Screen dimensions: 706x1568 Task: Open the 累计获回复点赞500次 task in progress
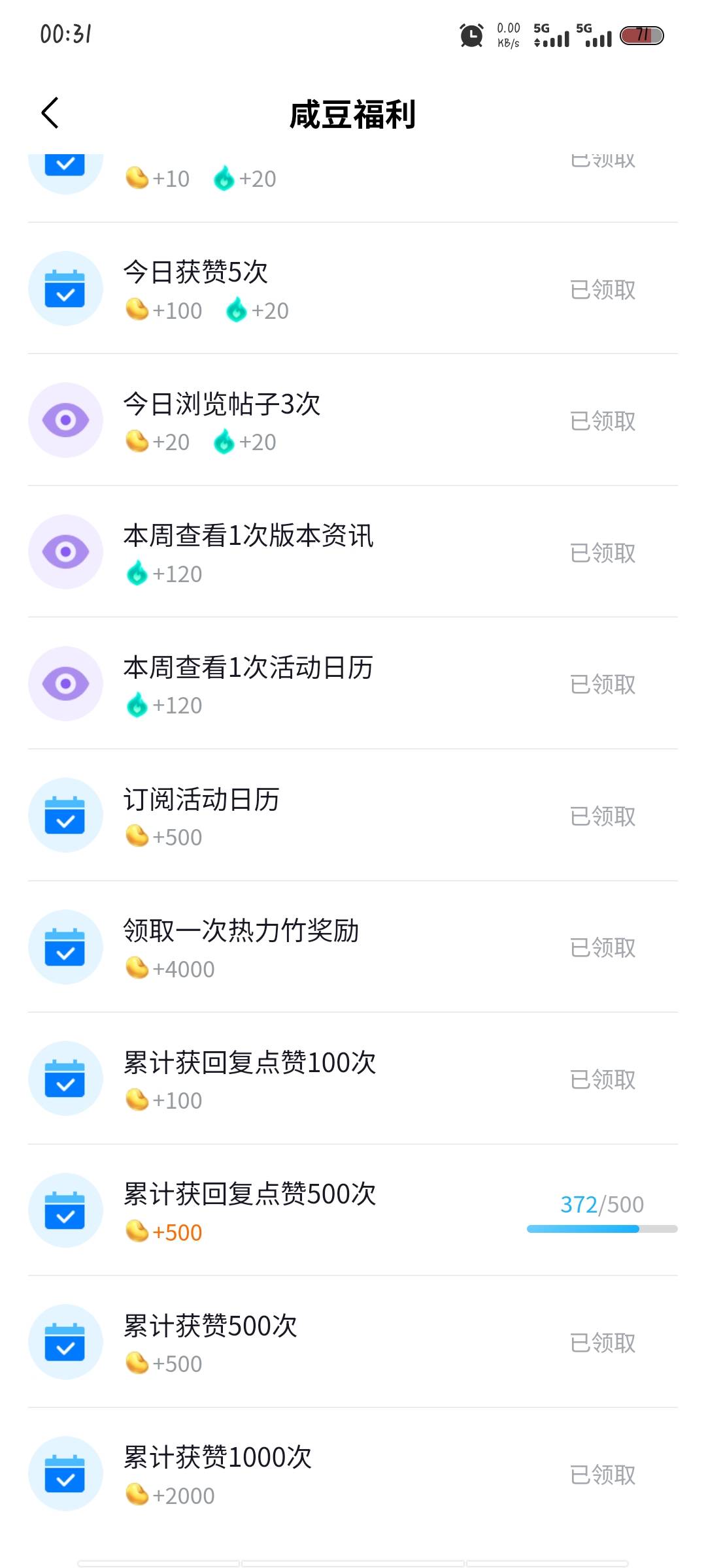(353, 1210)
